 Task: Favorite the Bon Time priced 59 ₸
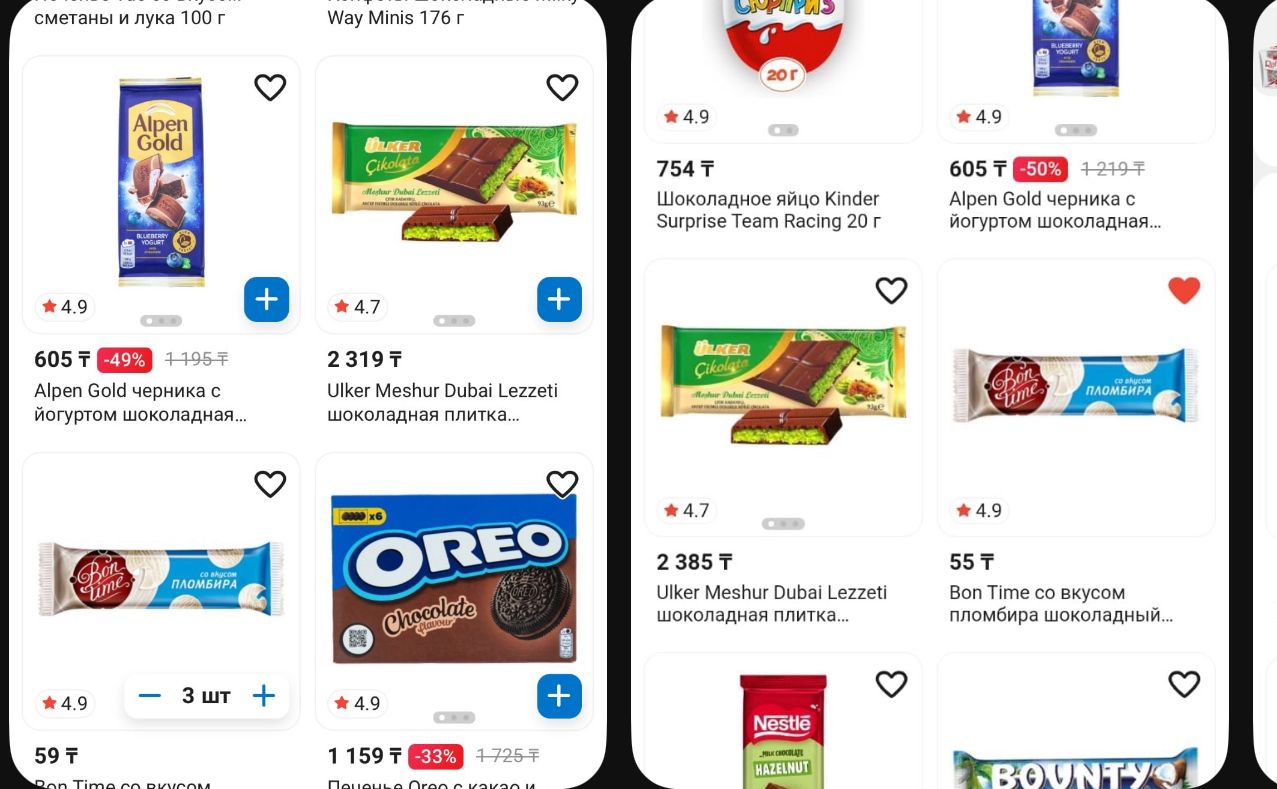click(270, 484)
